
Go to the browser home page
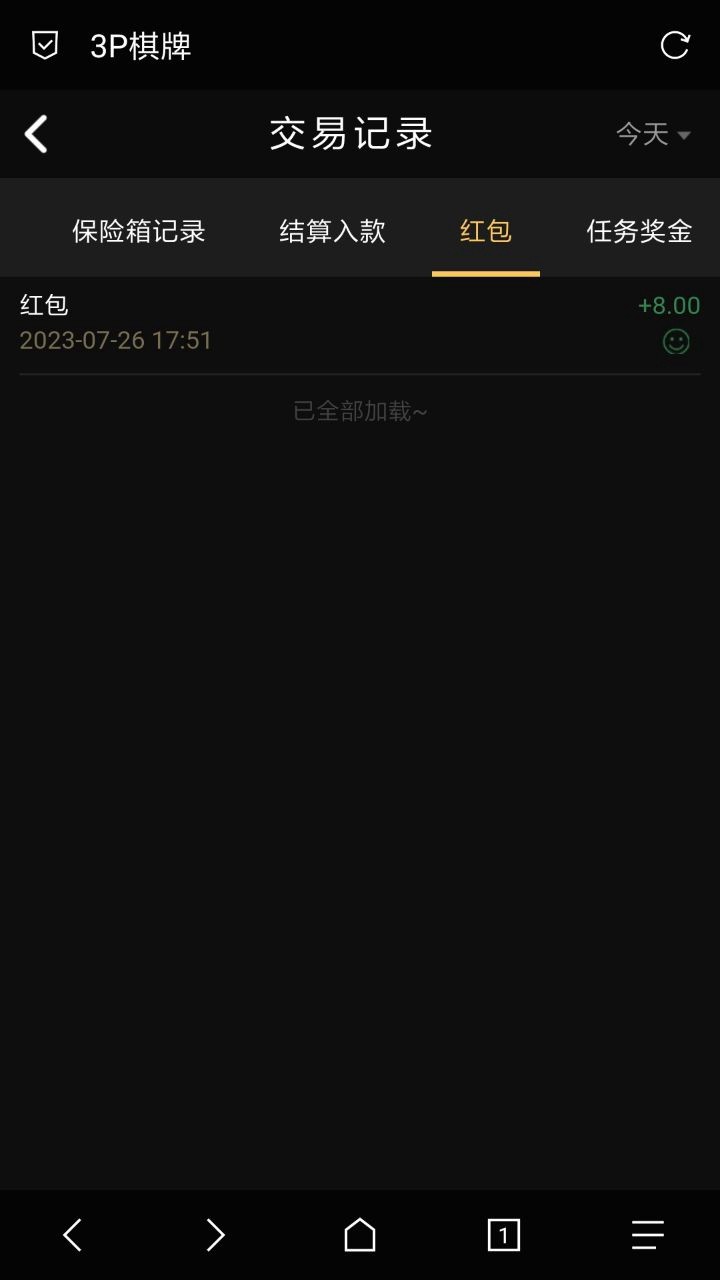coord(360,1236)
